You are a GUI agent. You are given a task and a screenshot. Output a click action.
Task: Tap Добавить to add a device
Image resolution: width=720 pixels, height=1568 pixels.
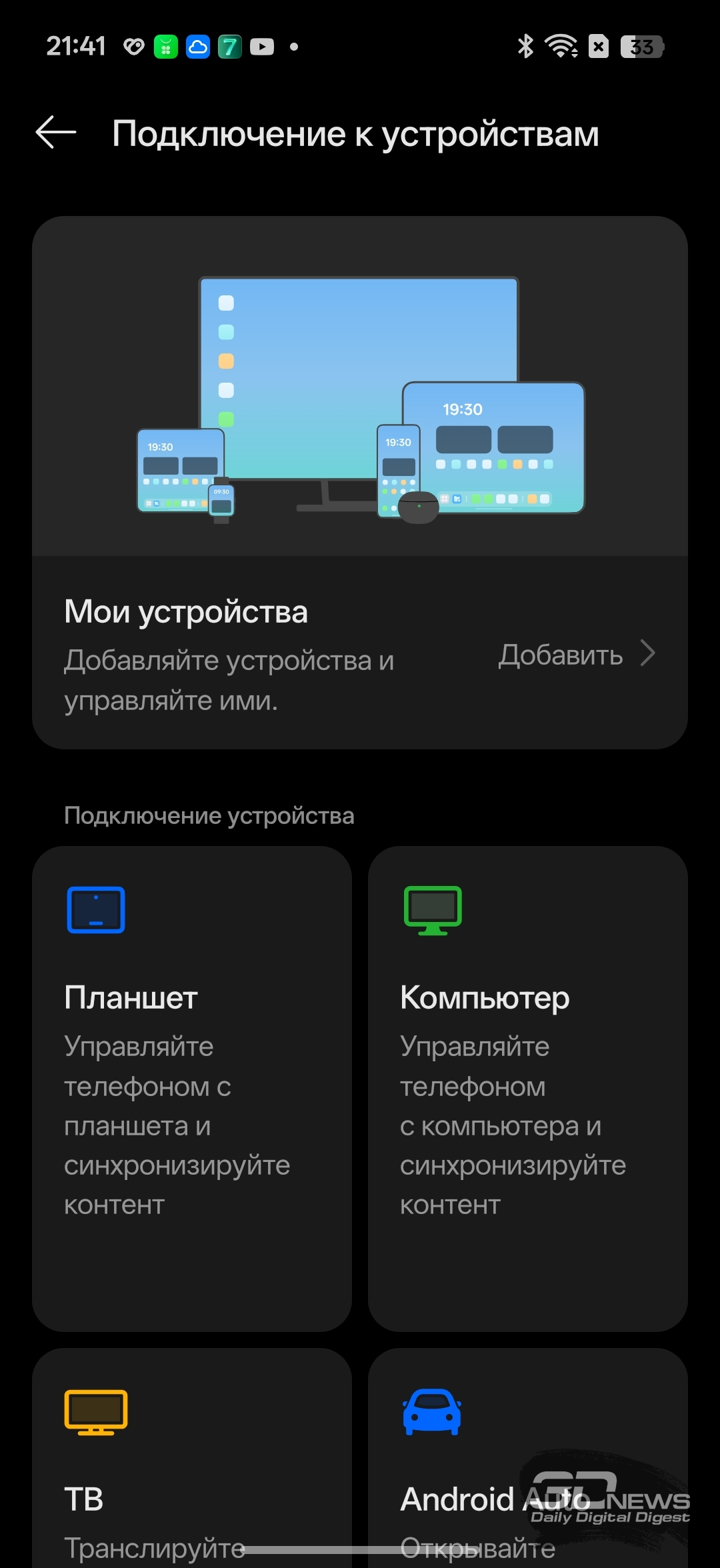click(576, 655)
